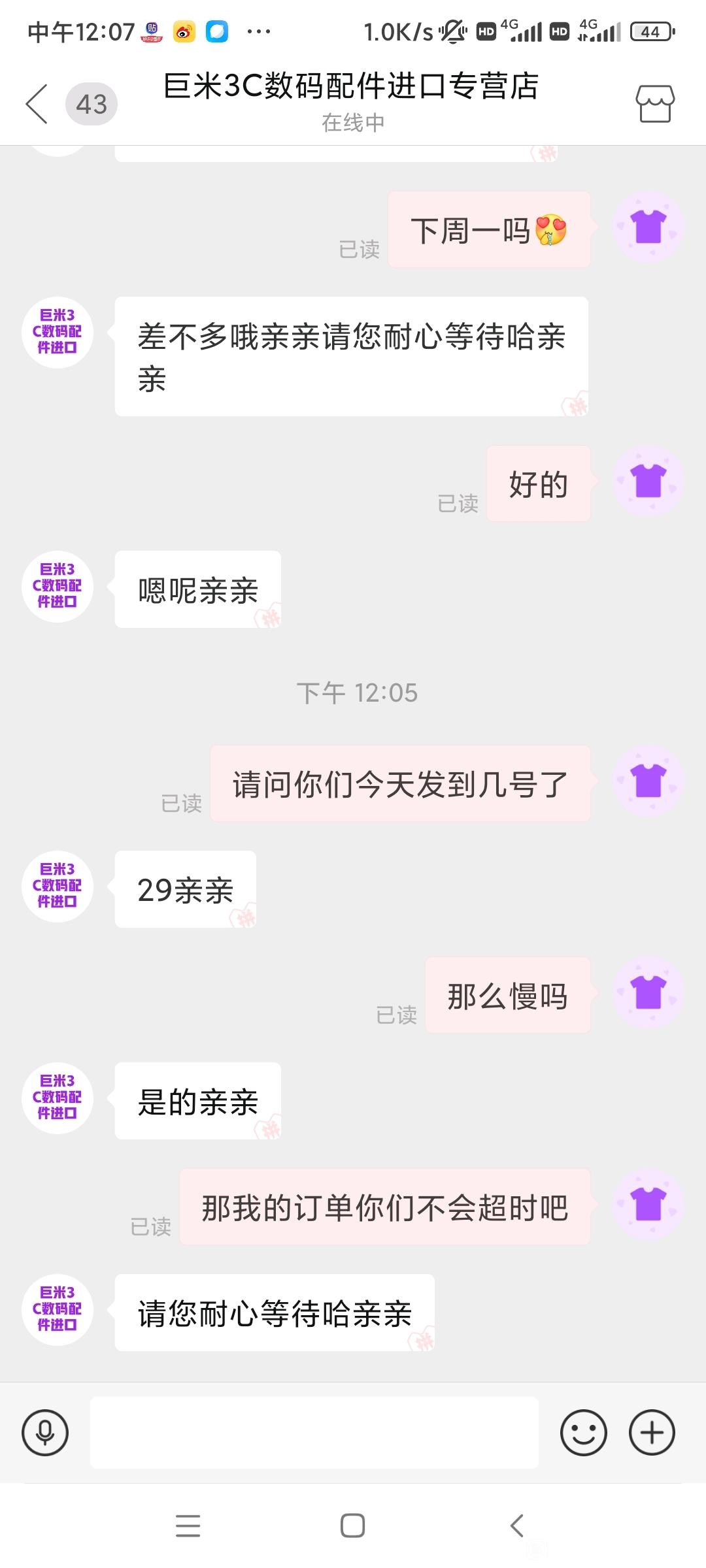
Task: Focus the message text field
Action: click(x=314, y=1433)
